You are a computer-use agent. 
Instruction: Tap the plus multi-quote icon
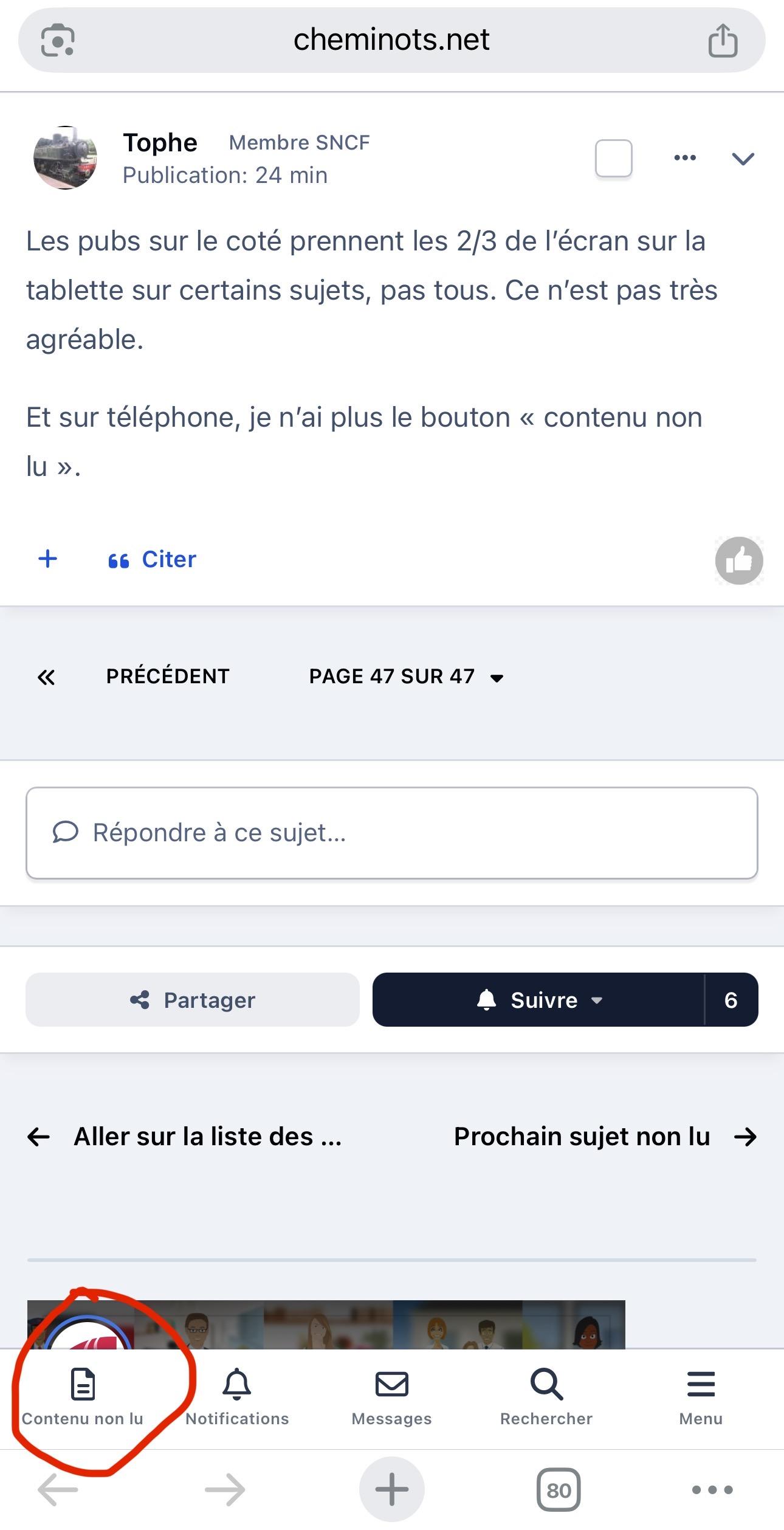click(x=48, y=559)
